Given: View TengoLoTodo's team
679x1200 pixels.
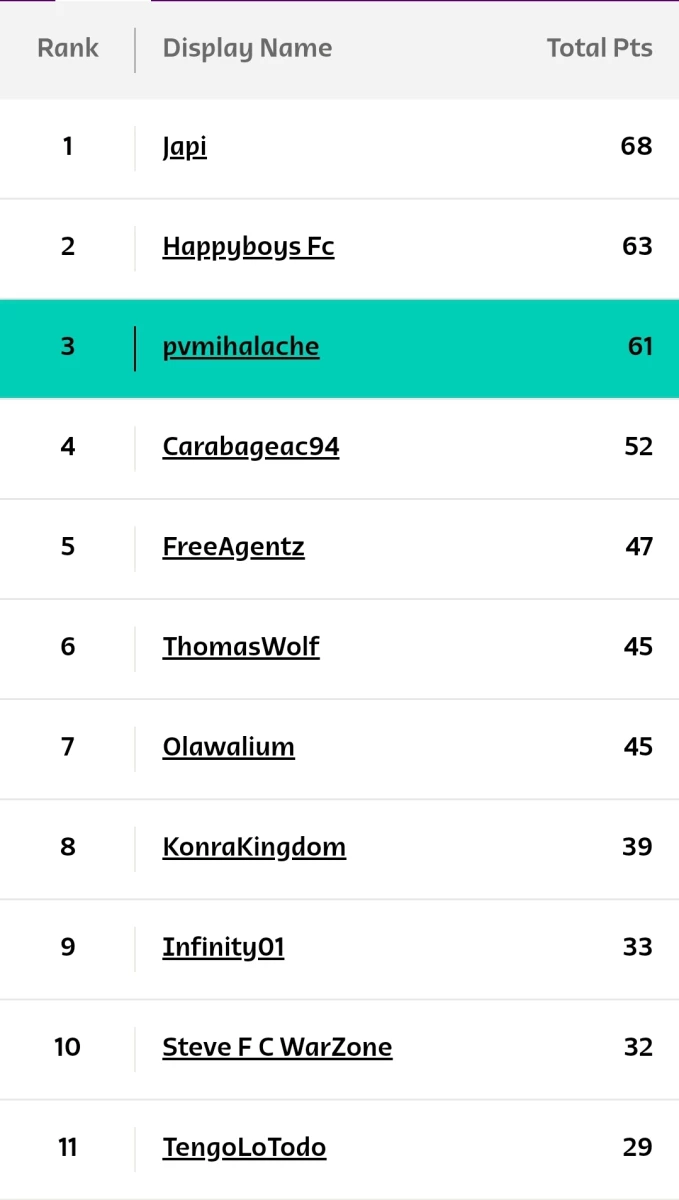Looking at the screenshot, I should (244, 1148).
